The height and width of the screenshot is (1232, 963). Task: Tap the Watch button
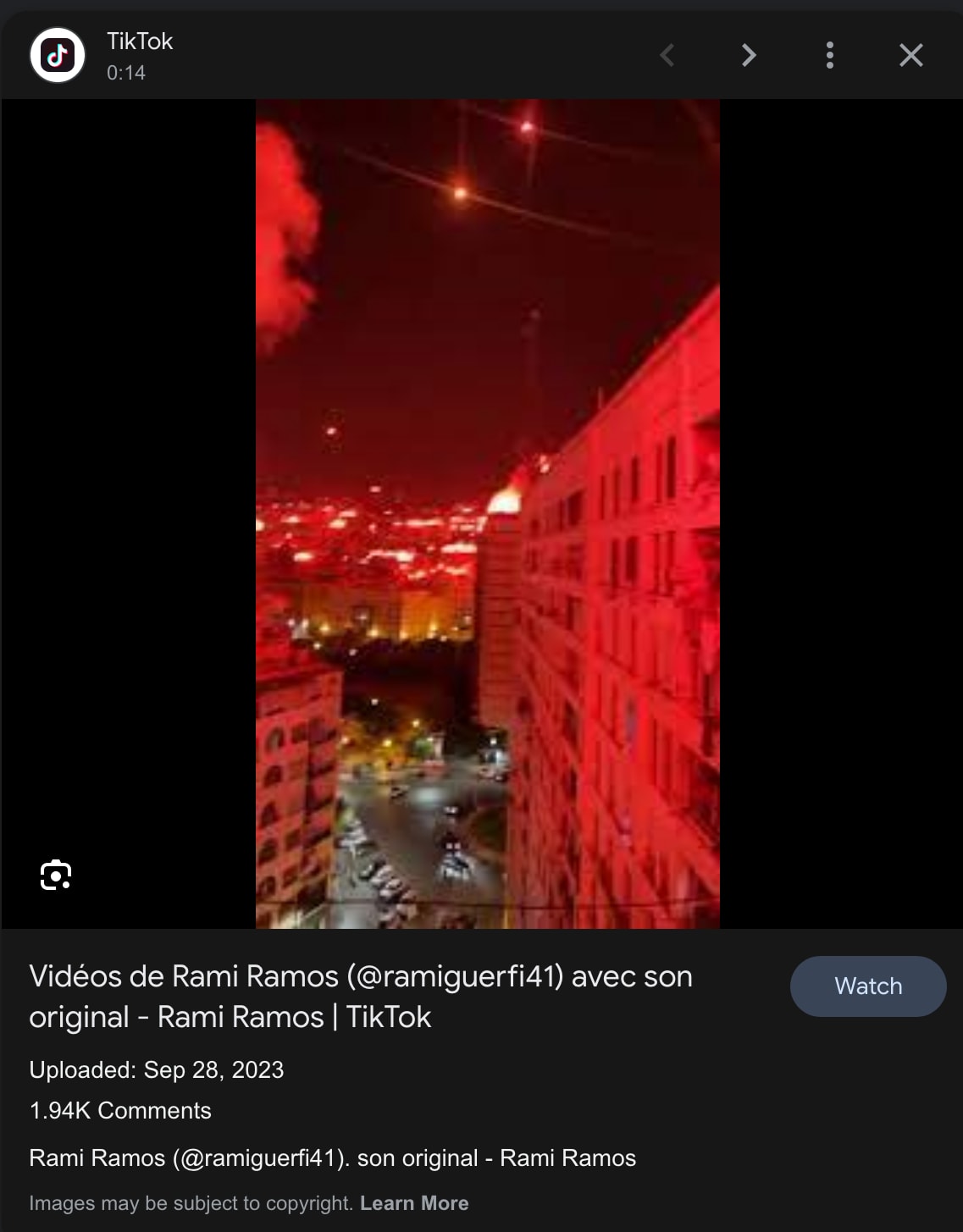[x=867, y=986]
